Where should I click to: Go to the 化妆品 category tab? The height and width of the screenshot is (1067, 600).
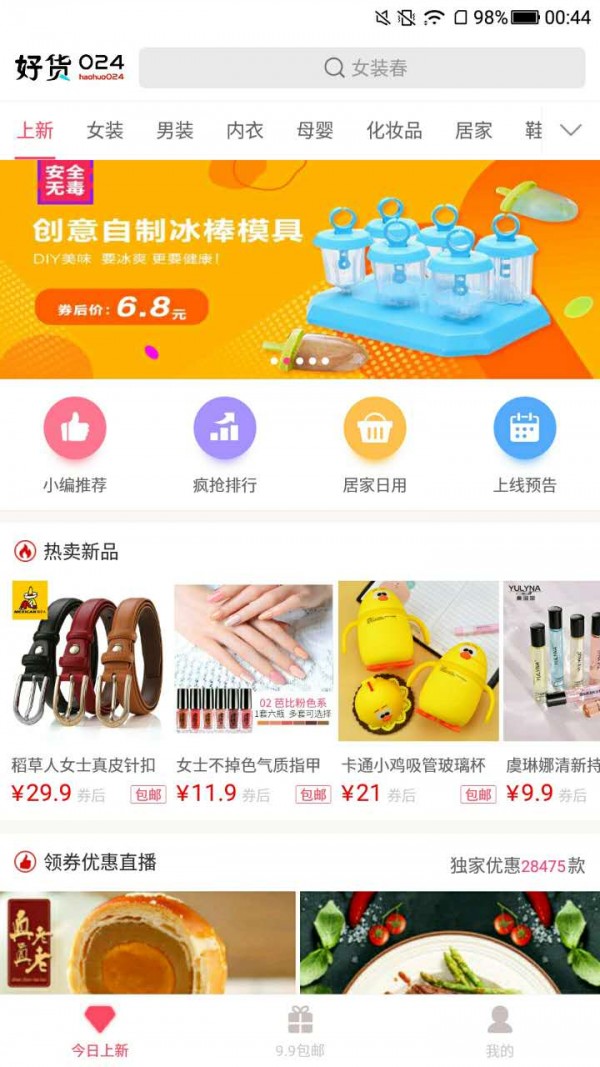tap(394, 131)
